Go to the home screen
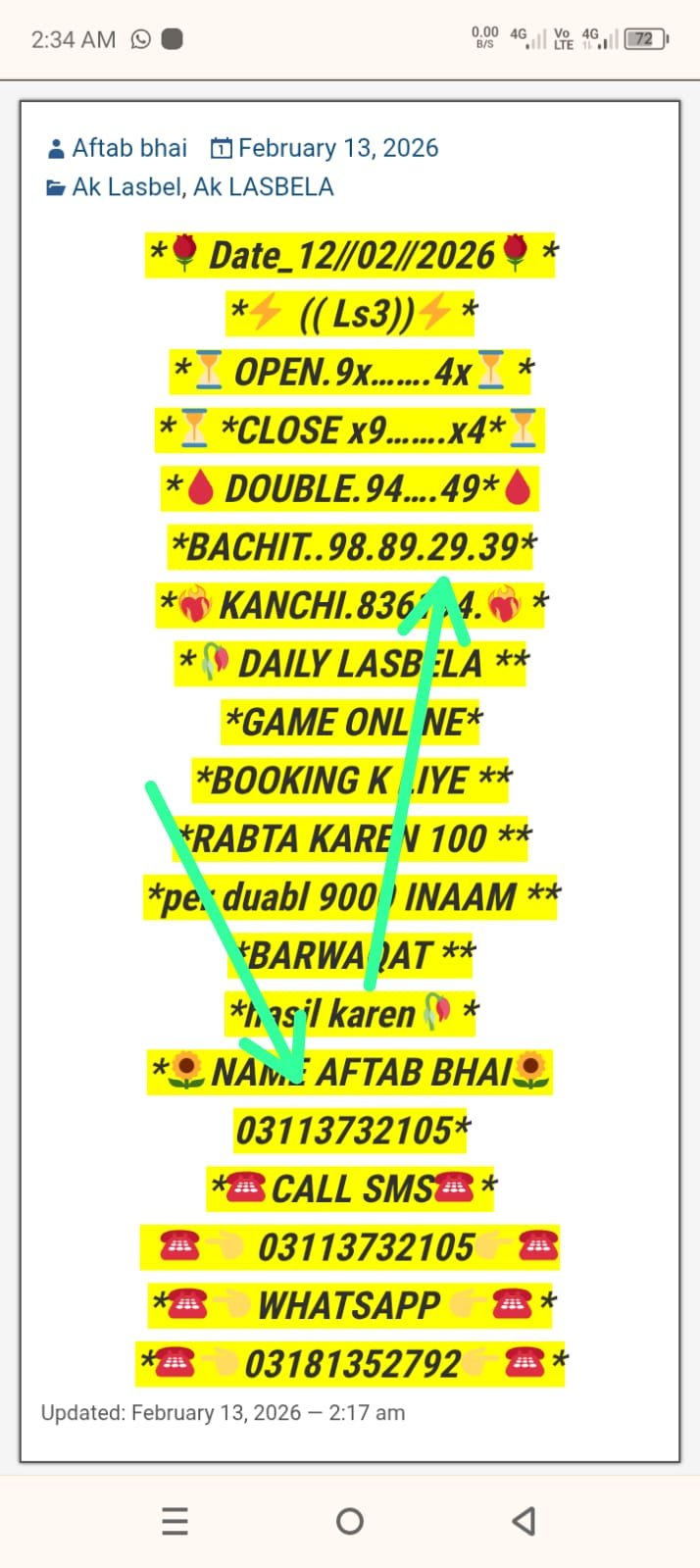The height and width of the screenshot is (1568, 700). 350,1520
